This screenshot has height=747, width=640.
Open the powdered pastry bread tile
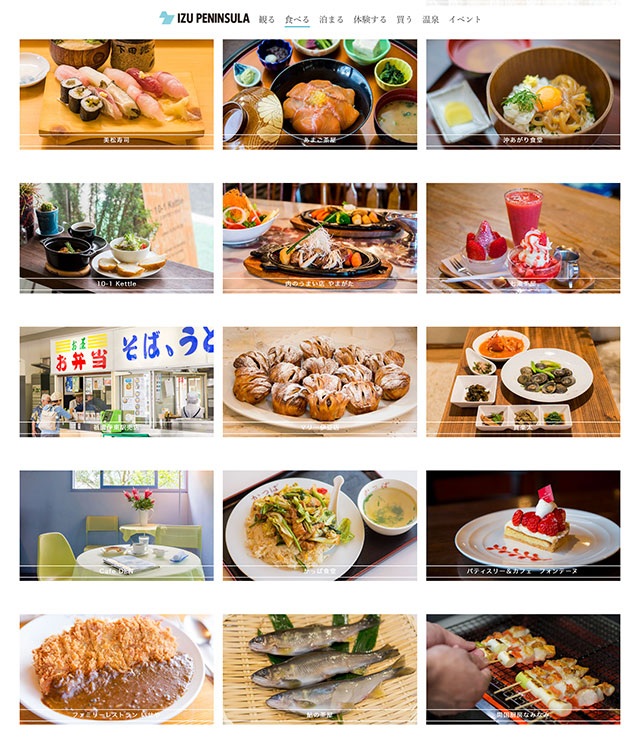319,381
